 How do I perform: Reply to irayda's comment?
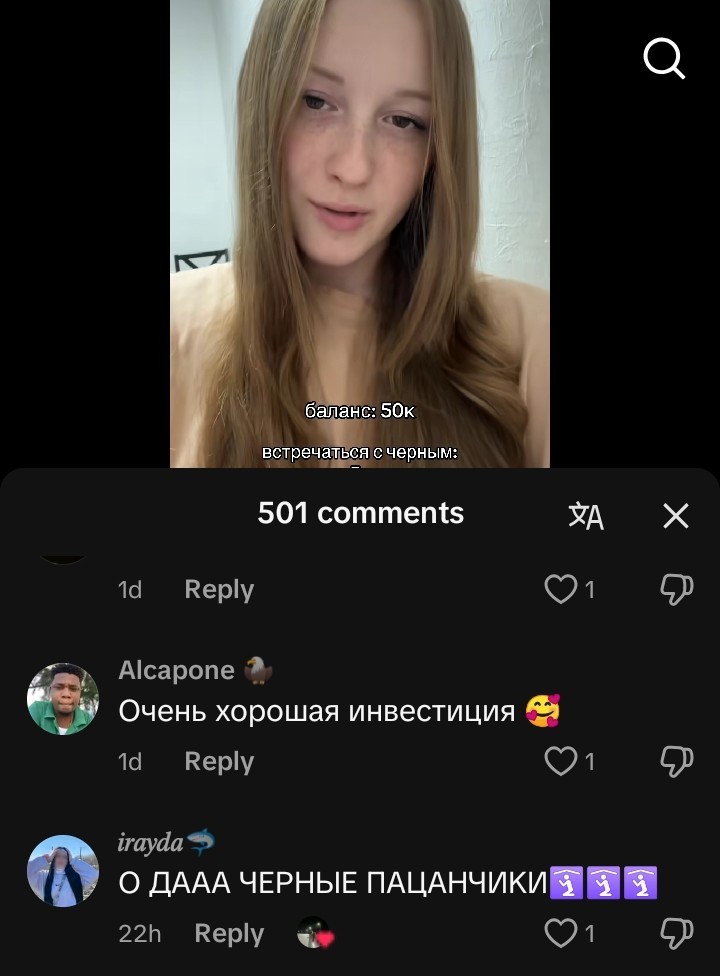(x=229, y=934)
